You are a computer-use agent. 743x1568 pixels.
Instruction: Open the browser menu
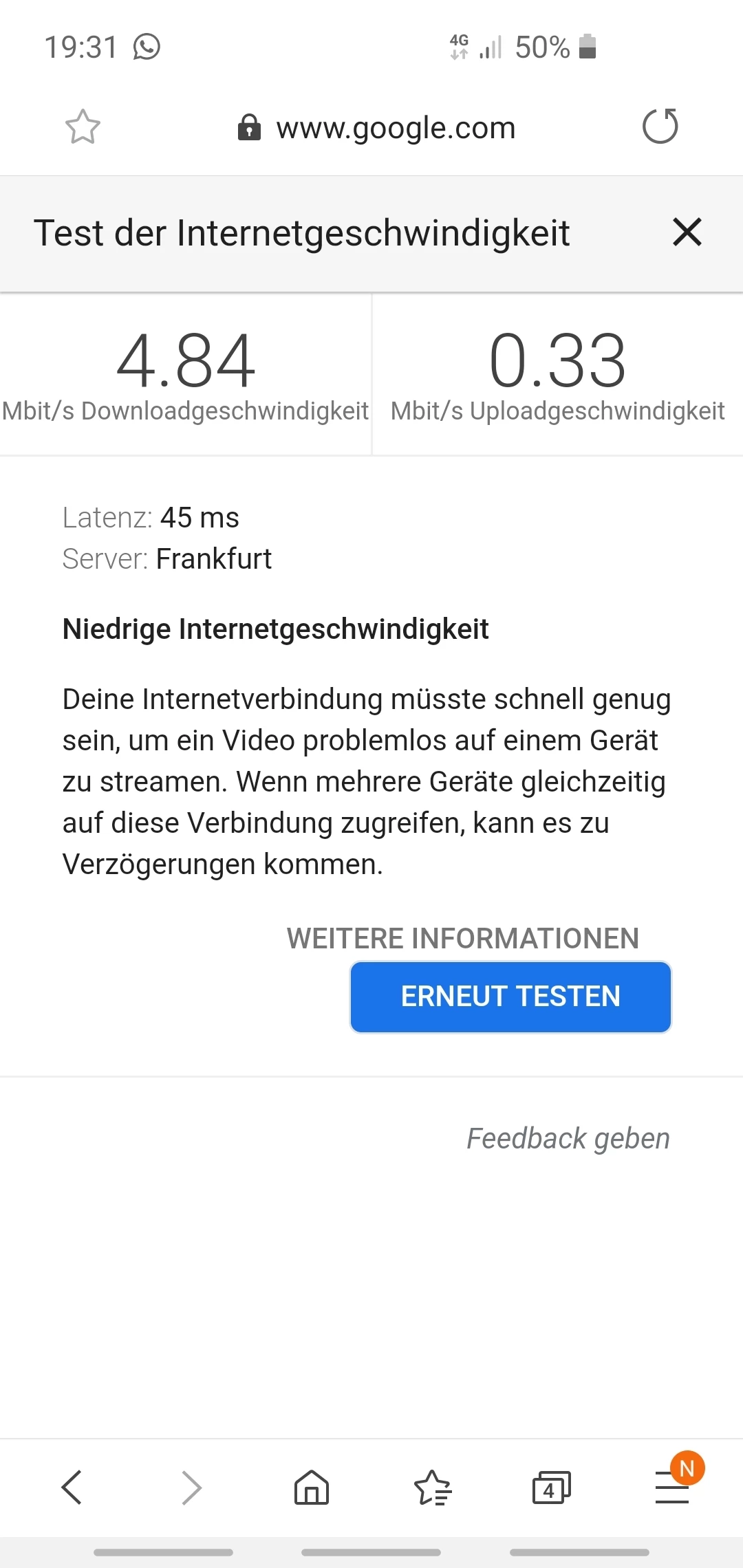pyautogui.click(x=672, y=1488)
